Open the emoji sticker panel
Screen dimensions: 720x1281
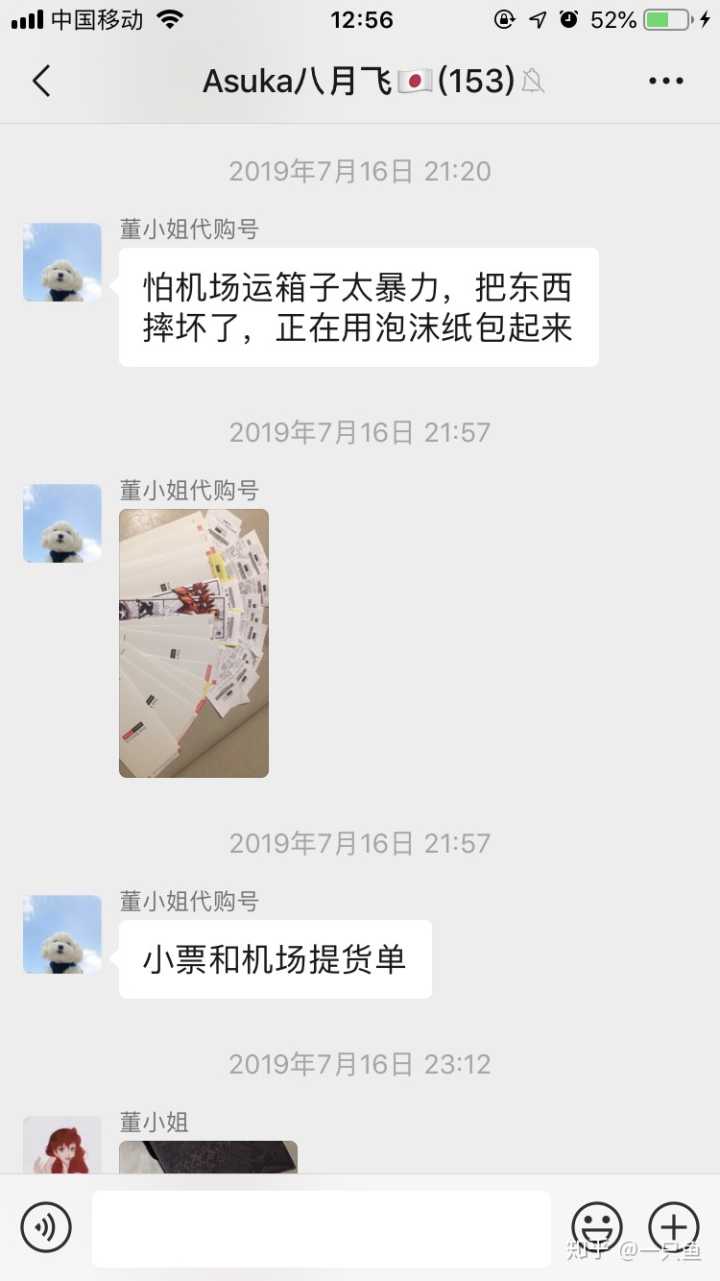click(597, 1227)
